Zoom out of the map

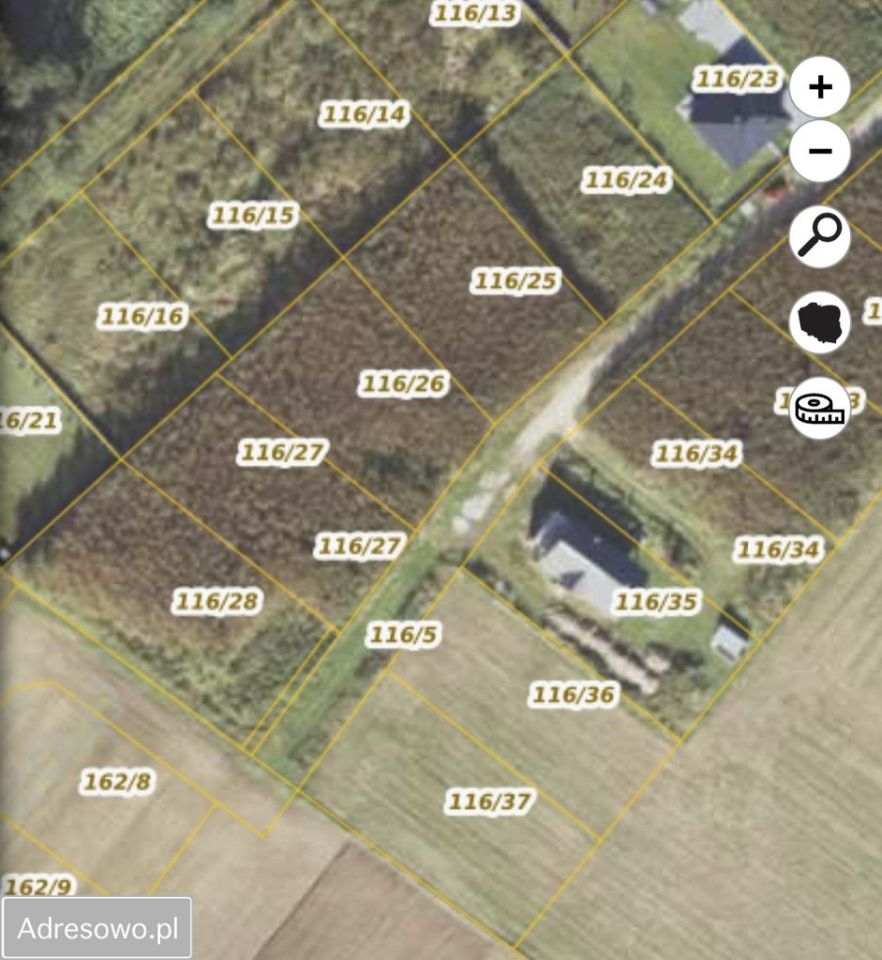coord(820,152)
